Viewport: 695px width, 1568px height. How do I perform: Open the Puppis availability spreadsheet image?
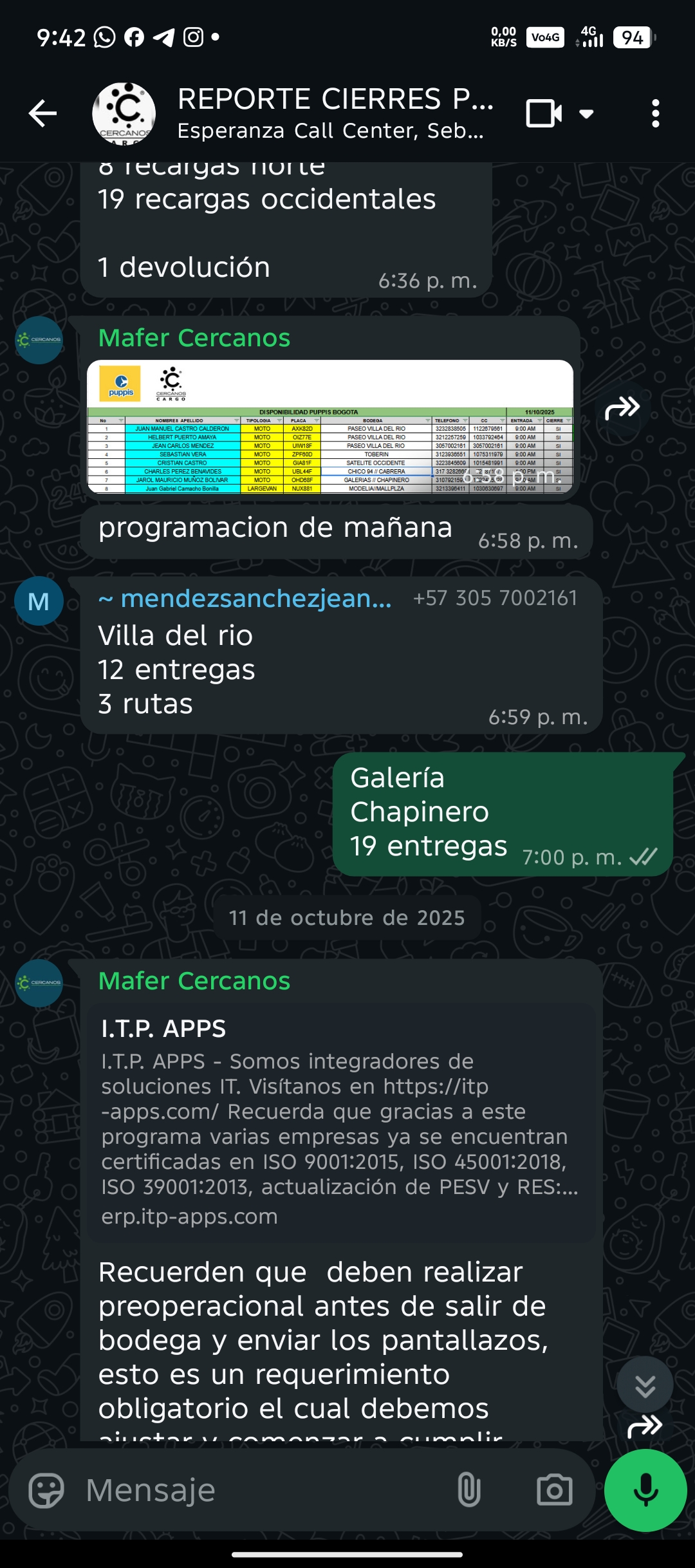329,427
